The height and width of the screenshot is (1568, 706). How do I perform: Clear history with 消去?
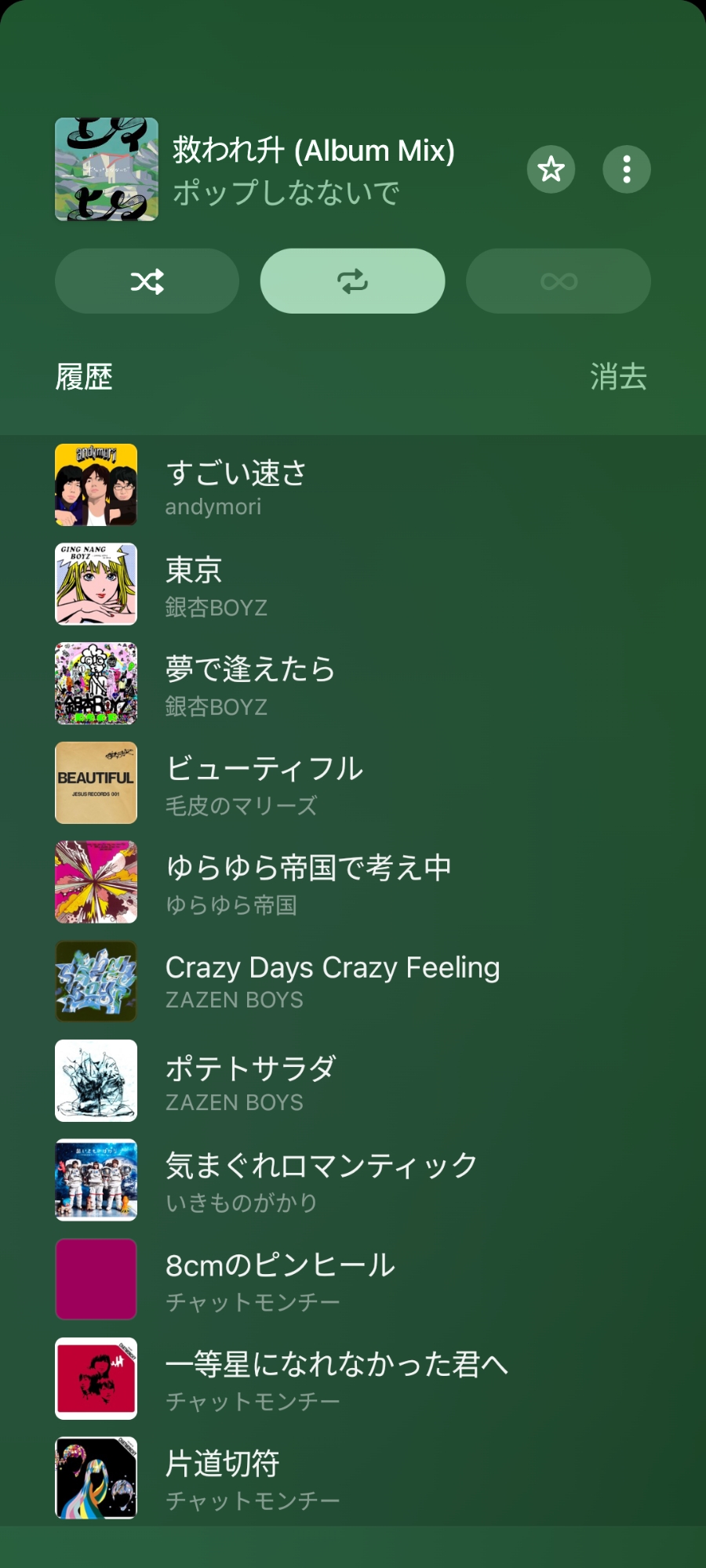[618, 377]
